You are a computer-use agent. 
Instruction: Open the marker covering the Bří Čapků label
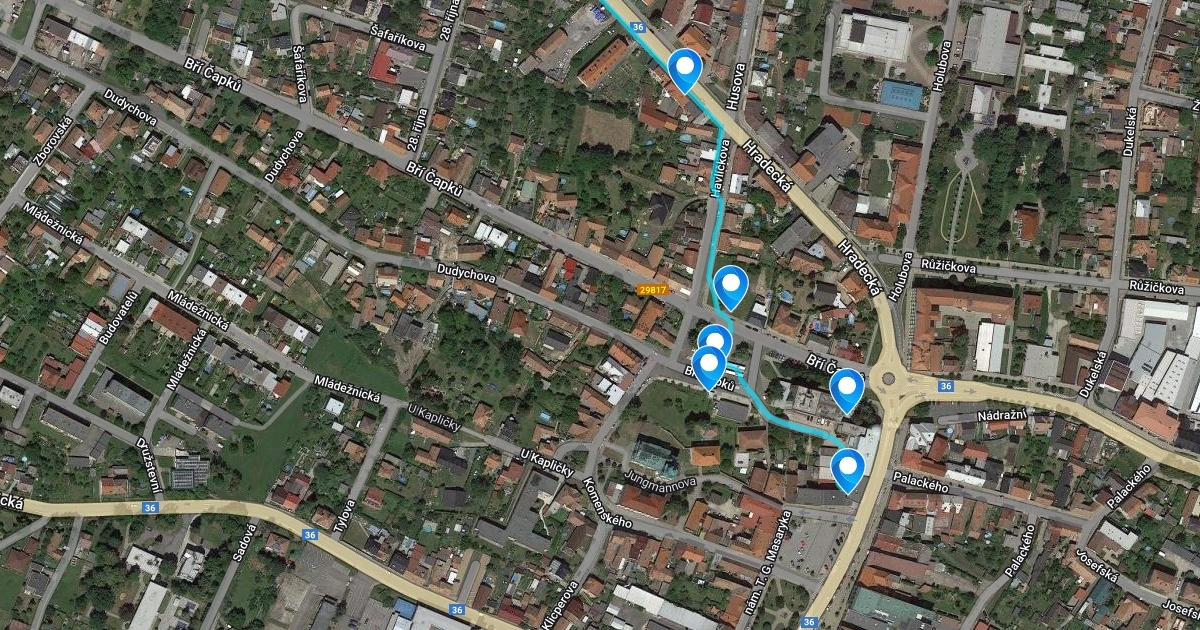pos(709,366)
